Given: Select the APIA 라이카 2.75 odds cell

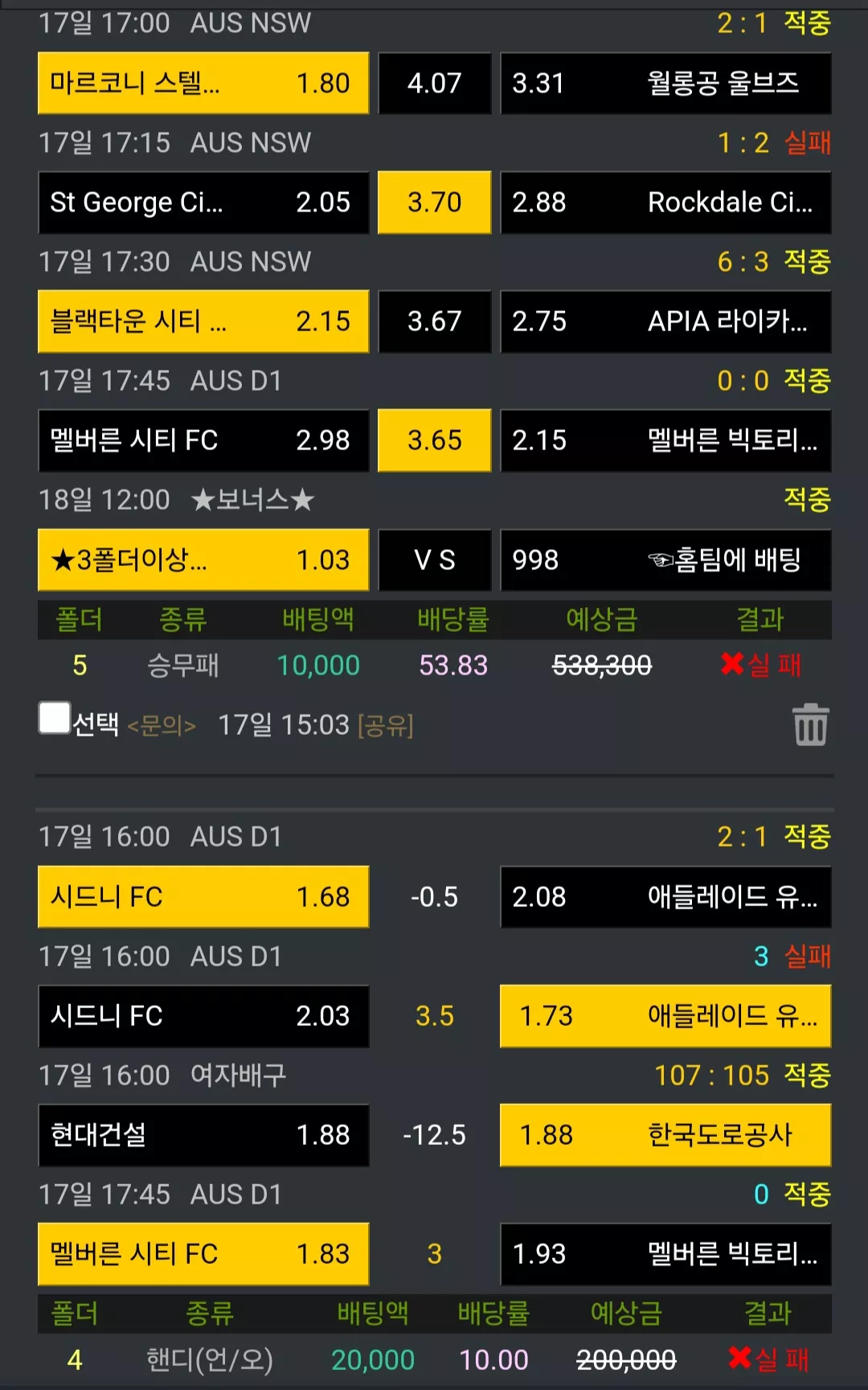Looking at the screenshot, I should pos(665,322).
